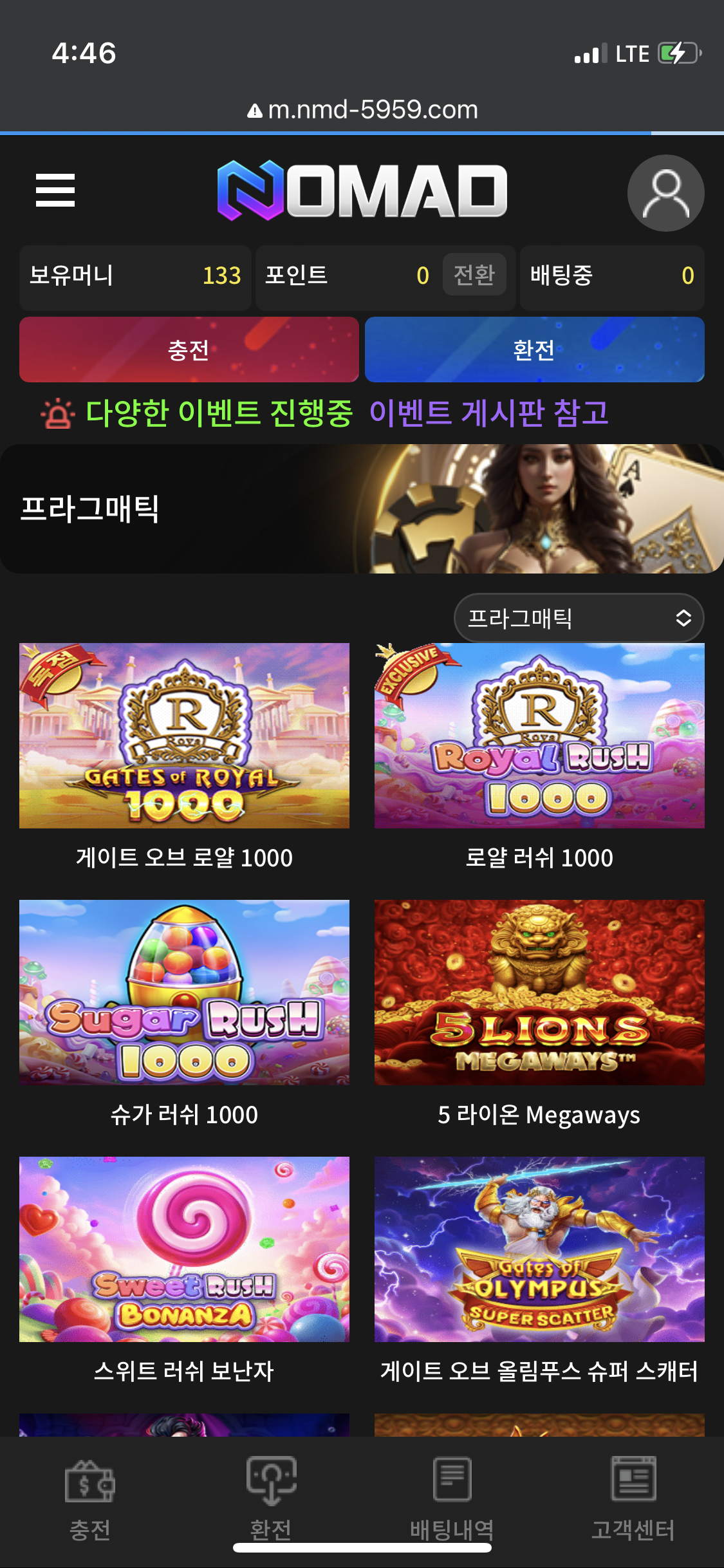Tap the blue 환전 button
The height and width of the screenshot is (1568, 724).
click(534, 350)
